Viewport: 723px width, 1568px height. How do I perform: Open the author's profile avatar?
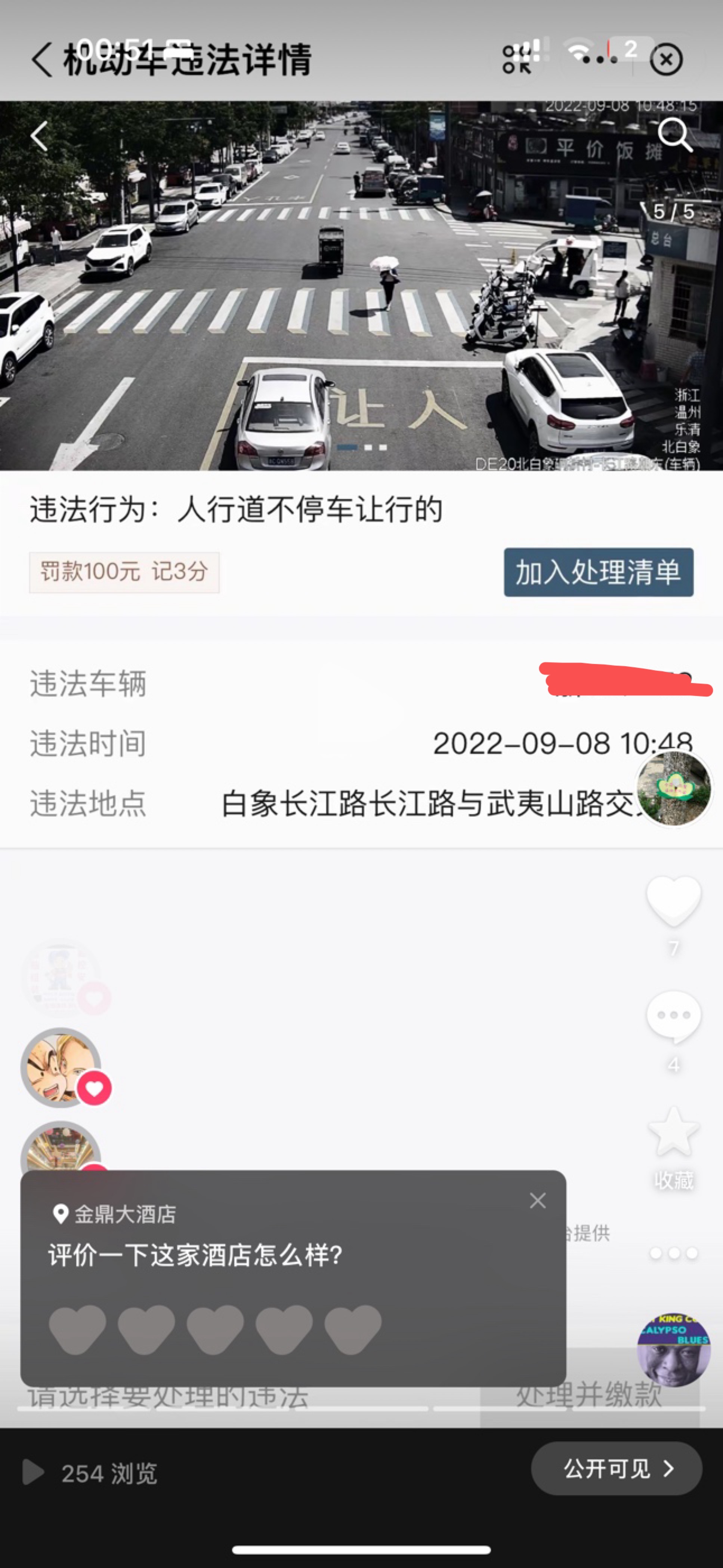[673, 788]
